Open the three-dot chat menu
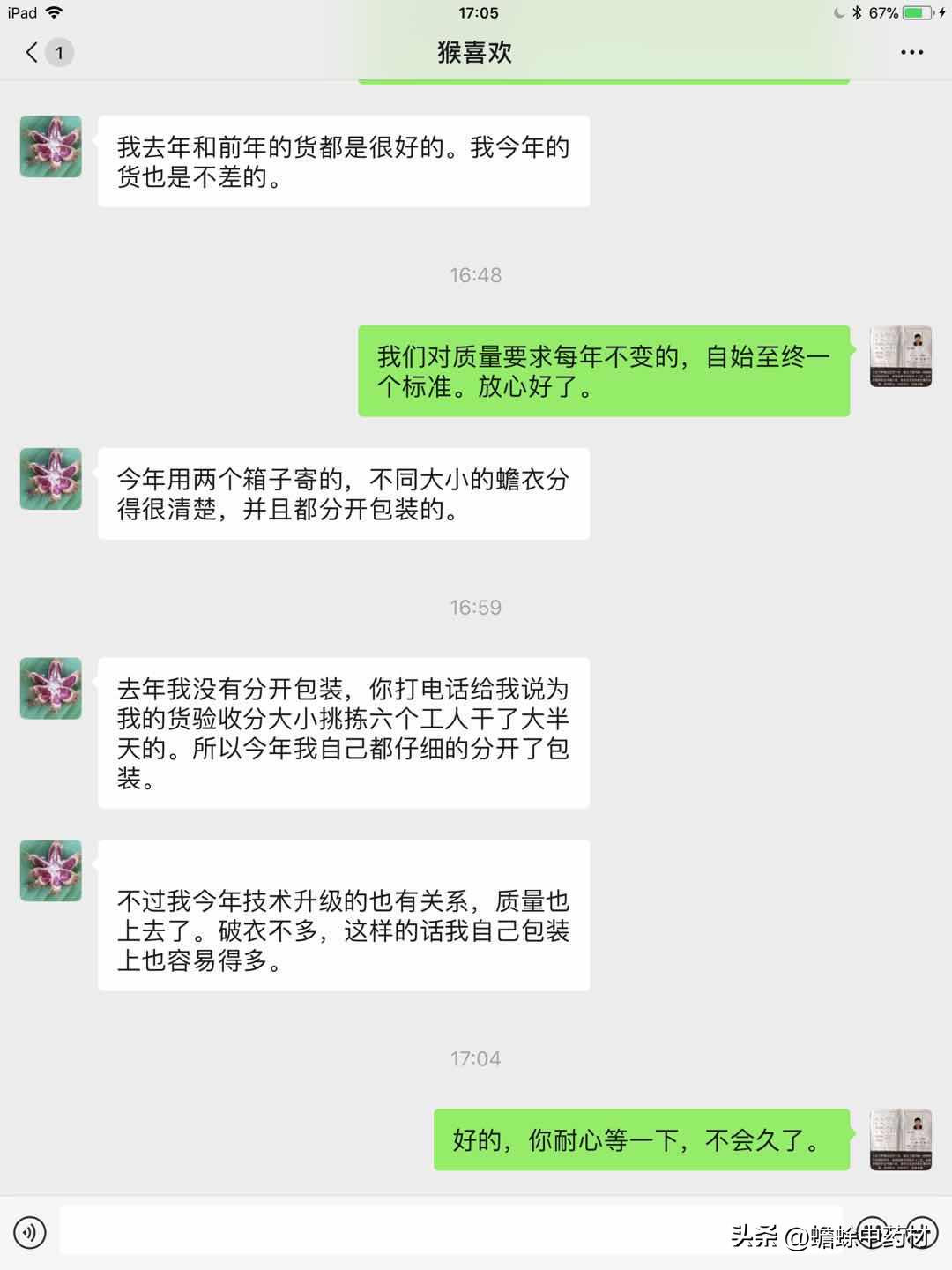 click(x=911, y=52)
